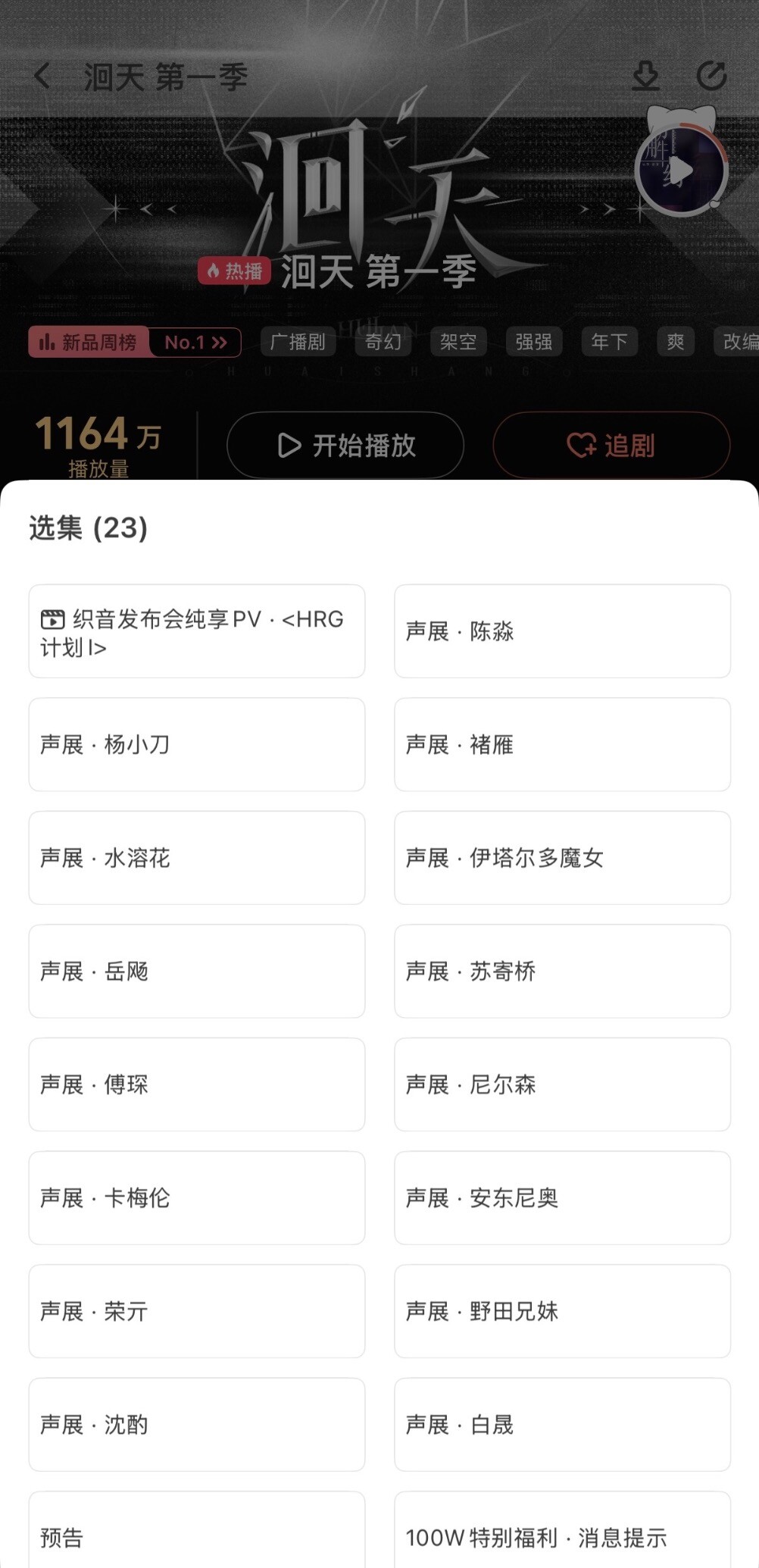Play 声展 · 陈淼

(x=562, y=631)
